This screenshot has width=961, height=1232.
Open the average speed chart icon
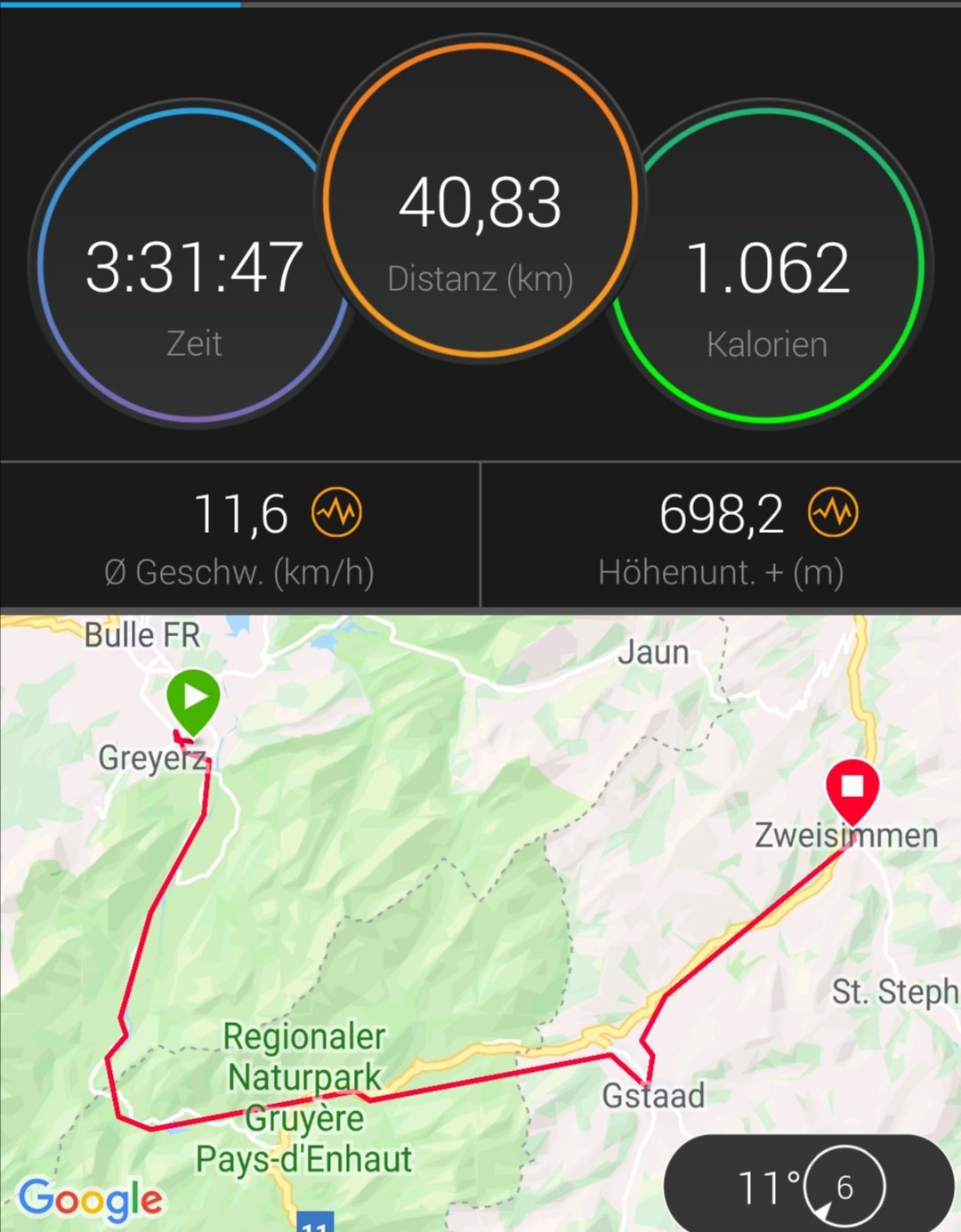point(336,513)
